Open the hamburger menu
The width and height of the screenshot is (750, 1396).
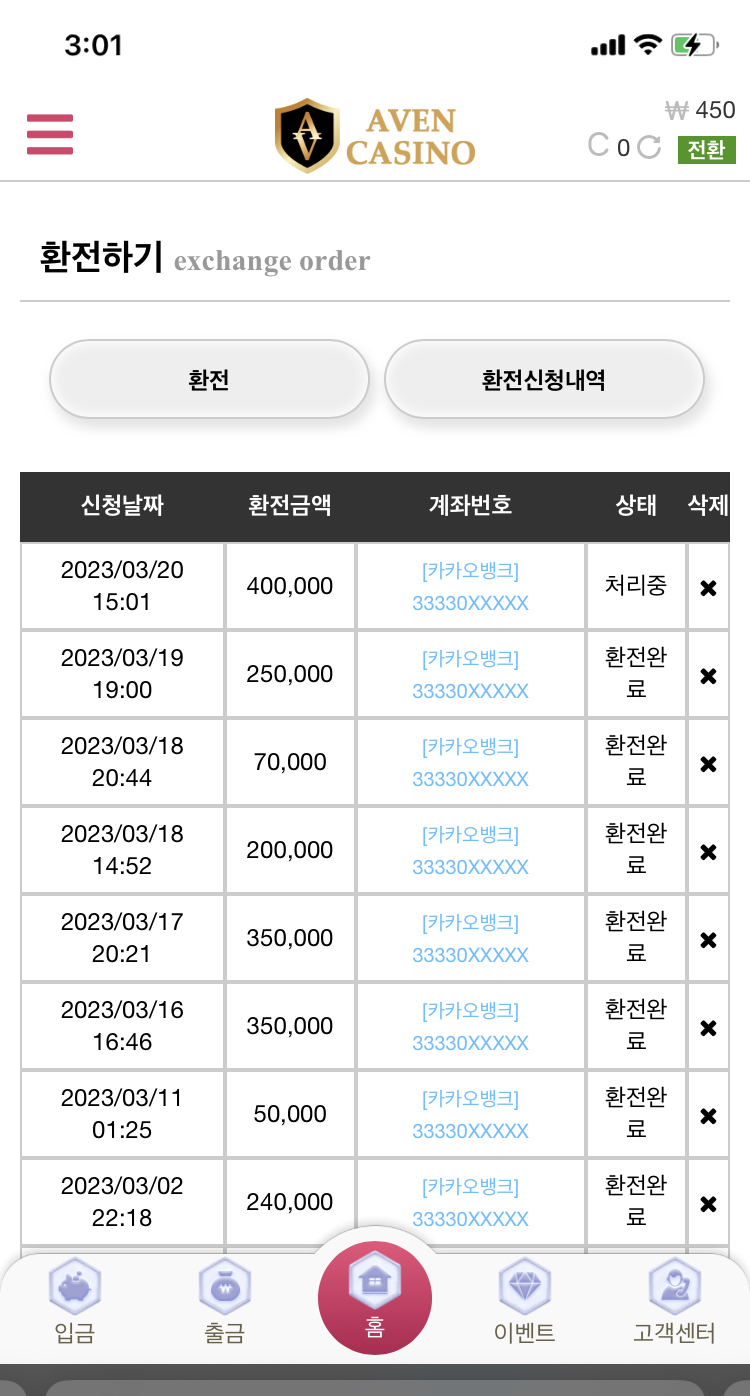50,134
